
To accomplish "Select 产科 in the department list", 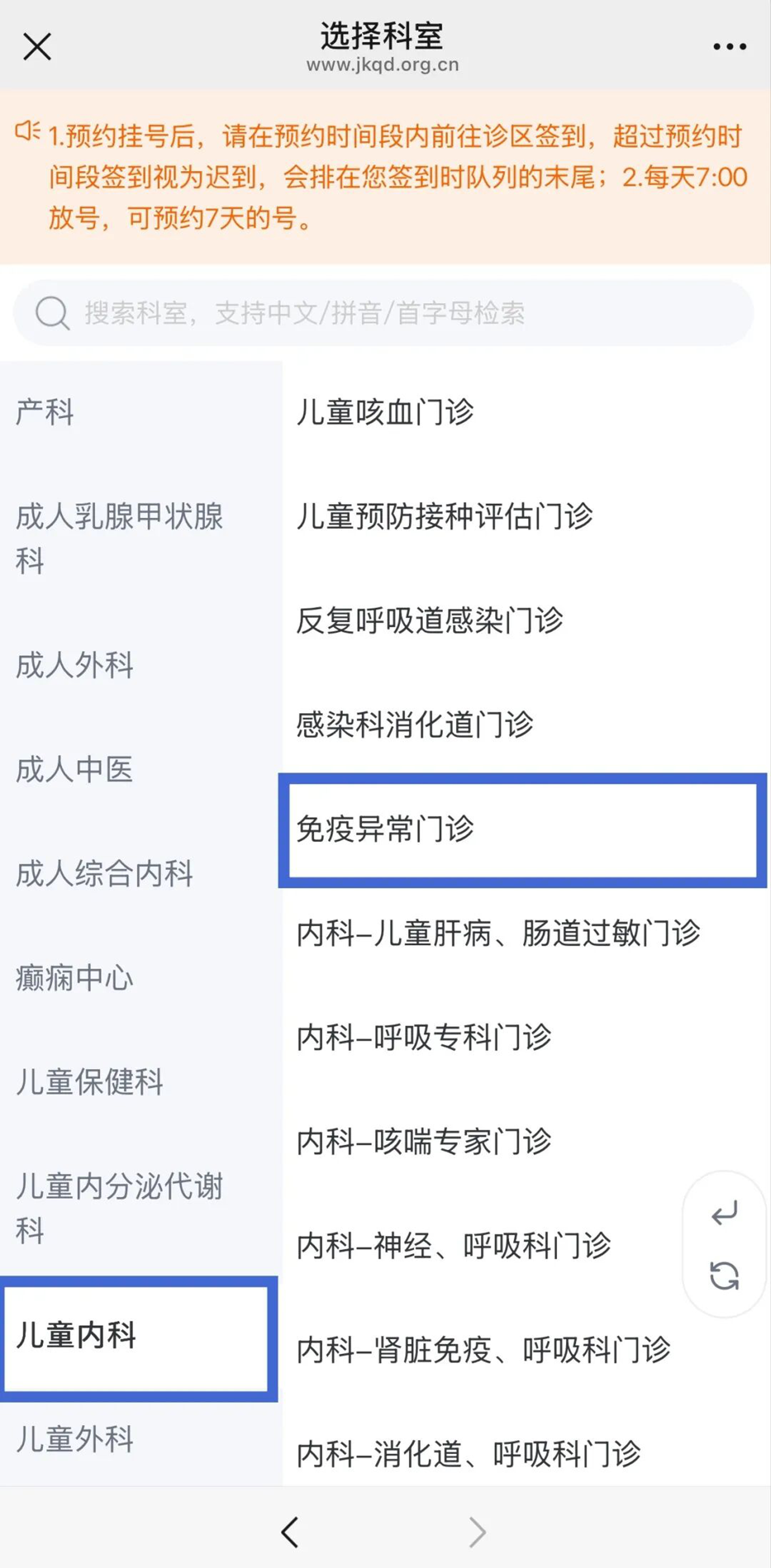I will pos(46,412).
